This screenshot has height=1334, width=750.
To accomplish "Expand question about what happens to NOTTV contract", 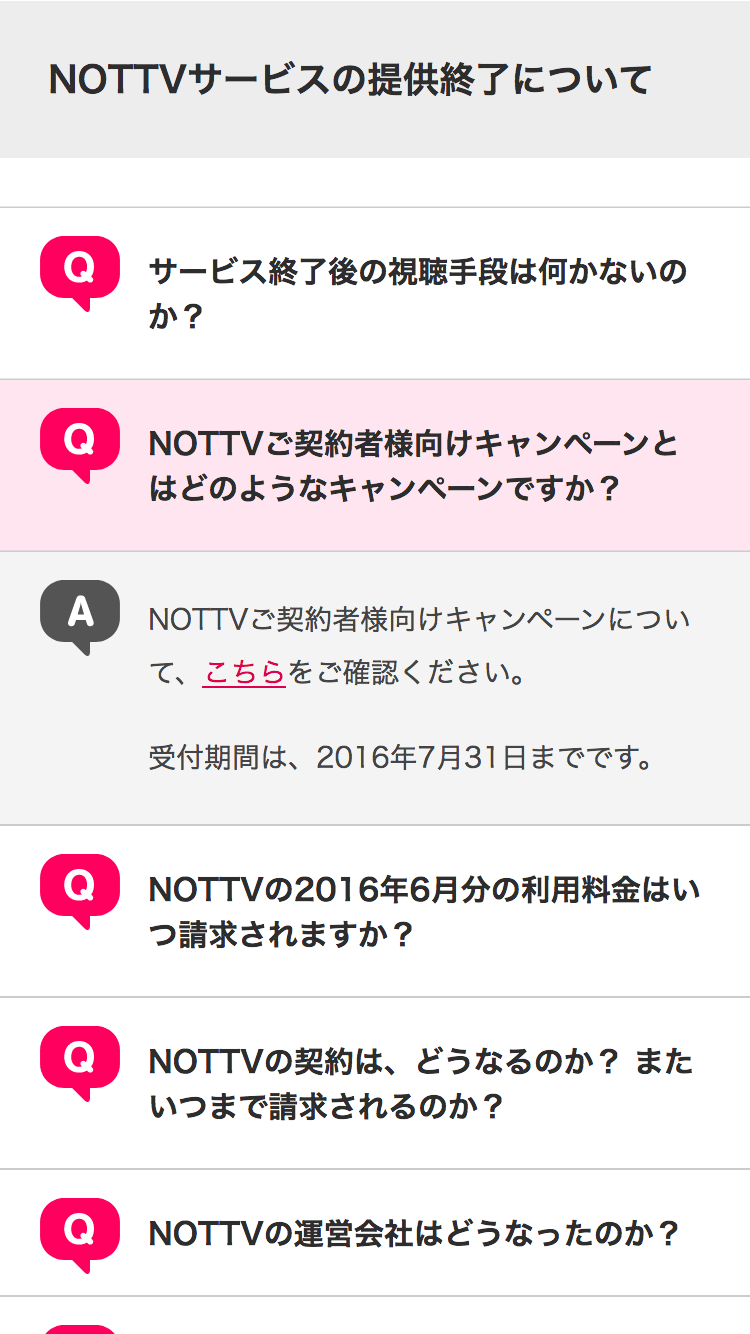I will click(420, 1084).
